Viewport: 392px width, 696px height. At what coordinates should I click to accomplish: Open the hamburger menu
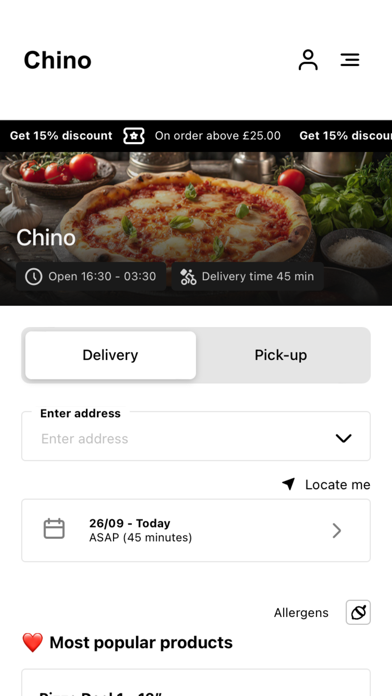pos(350,60)
